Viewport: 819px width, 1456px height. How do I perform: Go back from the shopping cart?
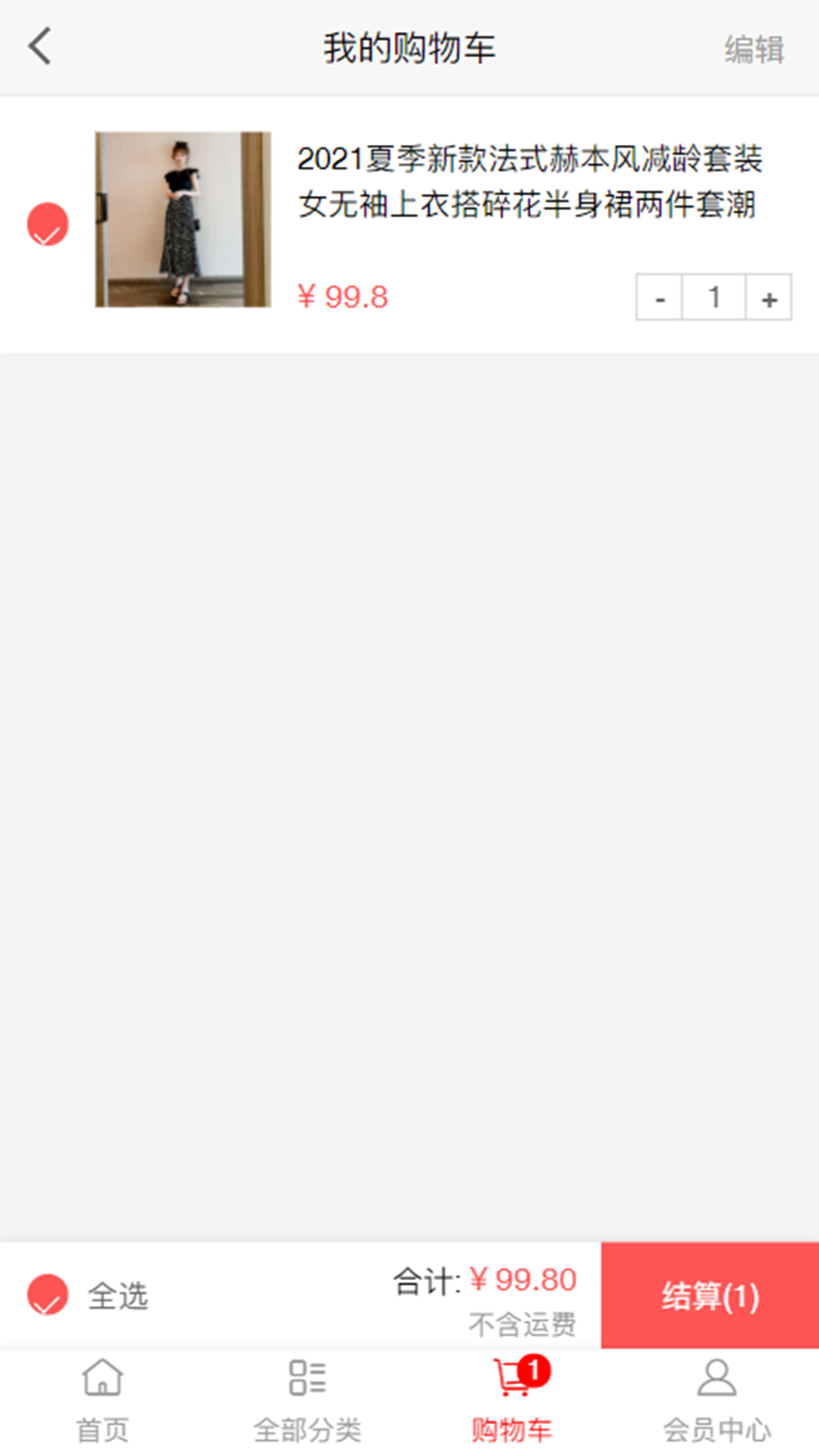tap(40, 47)
